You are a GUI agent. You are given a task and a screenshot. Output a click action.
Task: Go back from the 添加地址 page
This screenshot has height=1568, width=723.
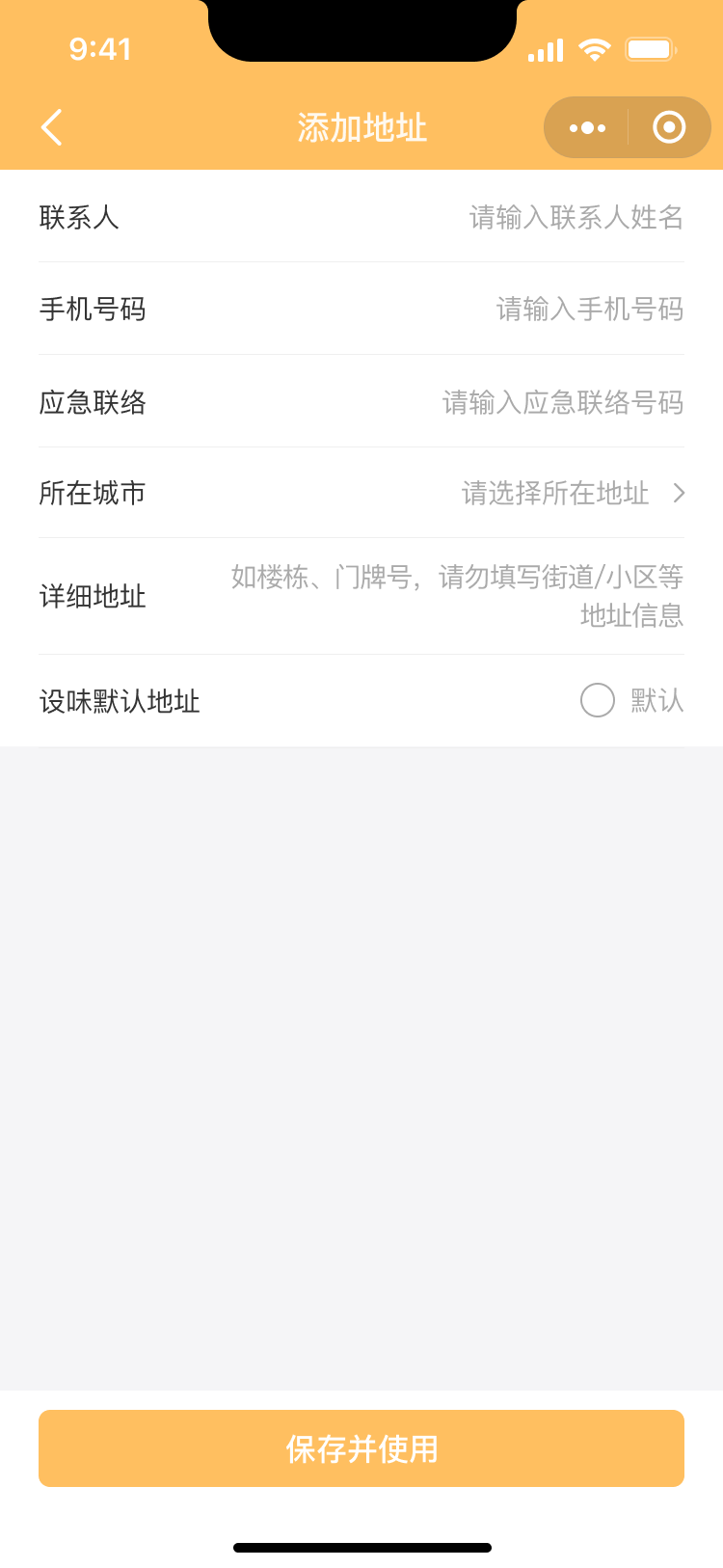tap(52, 127)
